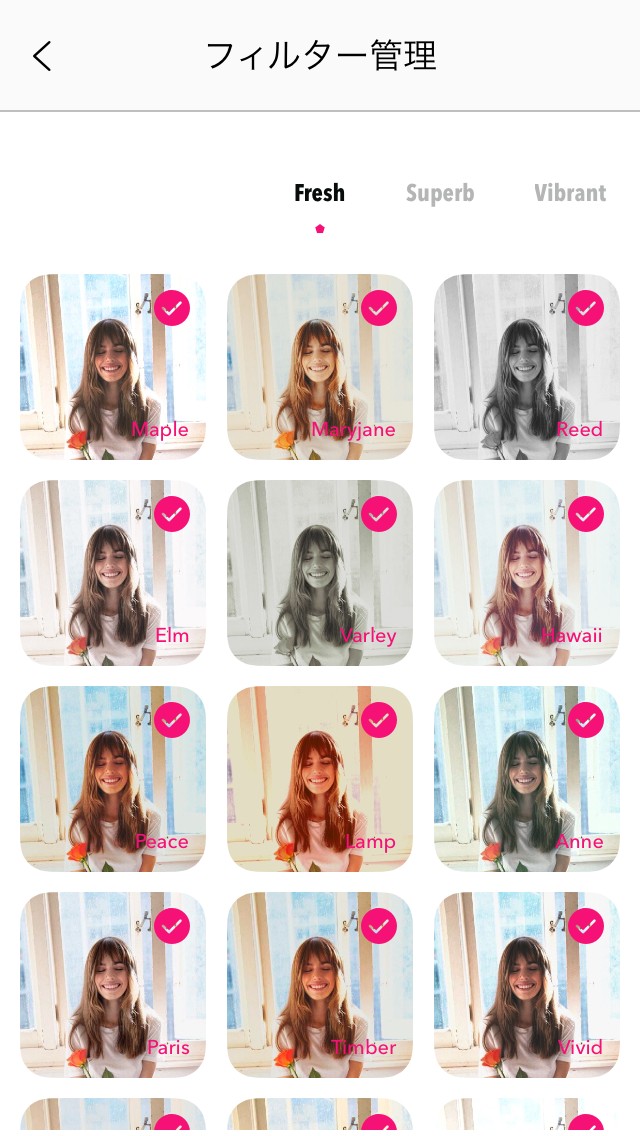The width and height of the screenshot is (640, 1136).
Task: Switch to the Vibrant tab
Action: pos(570,193)
